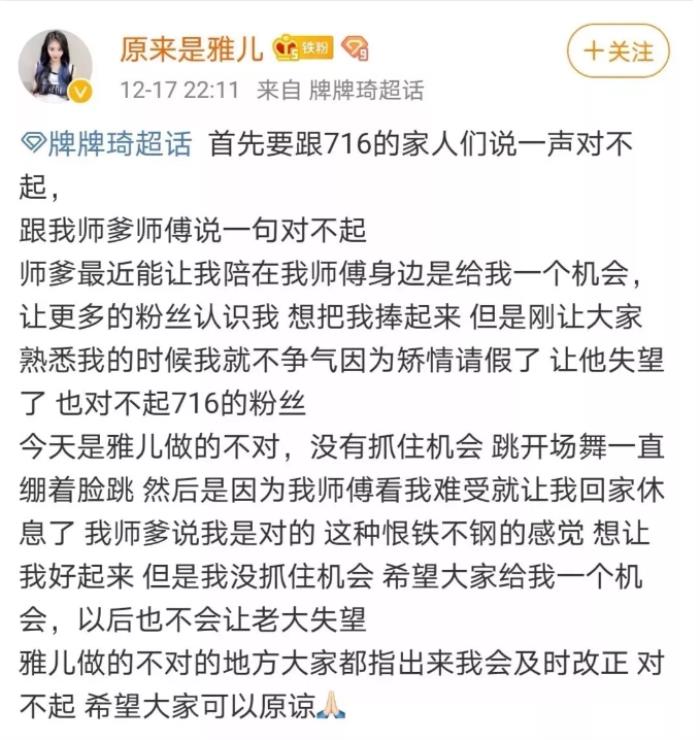The height and width of the screenshot is (740, 700).
Task: Open the username 原来是雅儿
Action: click(190, 47)
